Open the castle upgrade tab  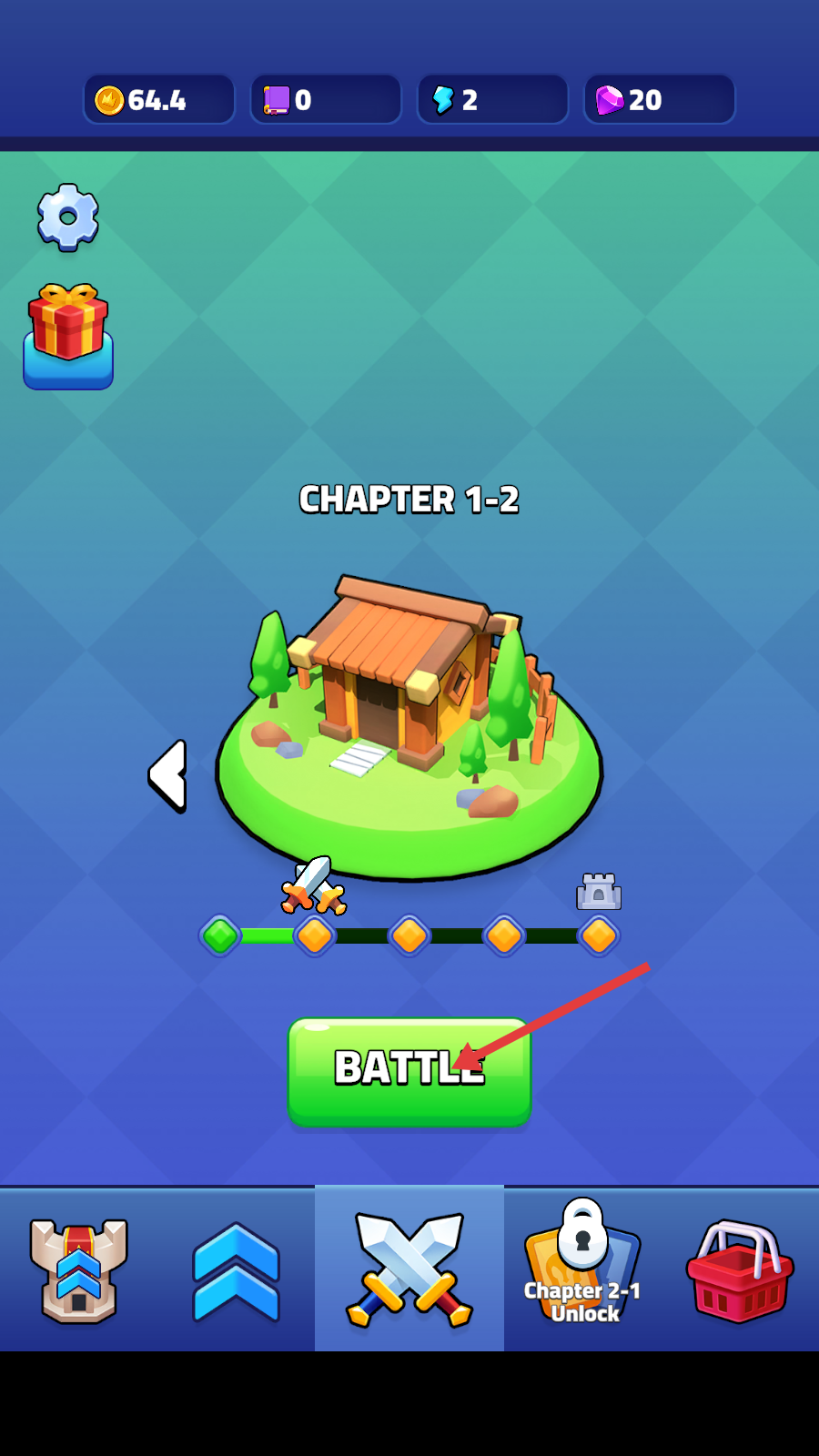[79, 1270]
